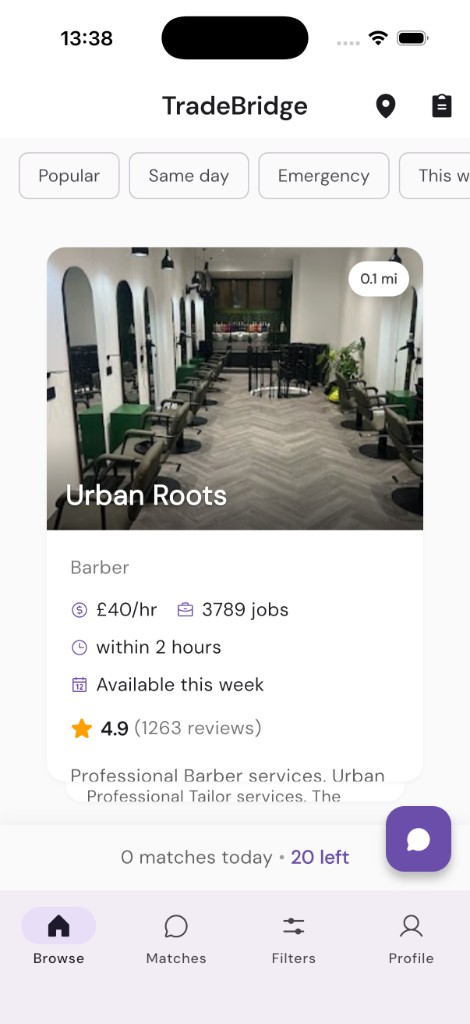Choose the Emergency filter chip
Image resolution: width=470 pixels, height=1024 pixels.
point(324,176)
